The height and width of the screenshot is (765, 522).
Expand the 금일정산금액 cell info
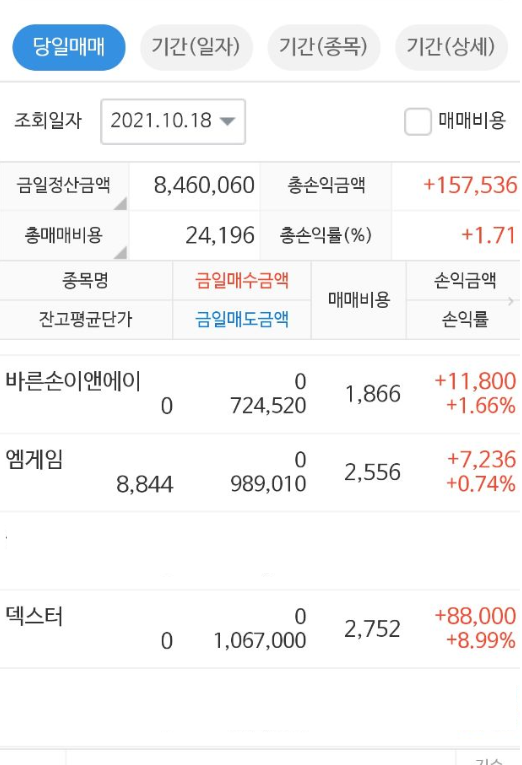(x=120, y=203)
